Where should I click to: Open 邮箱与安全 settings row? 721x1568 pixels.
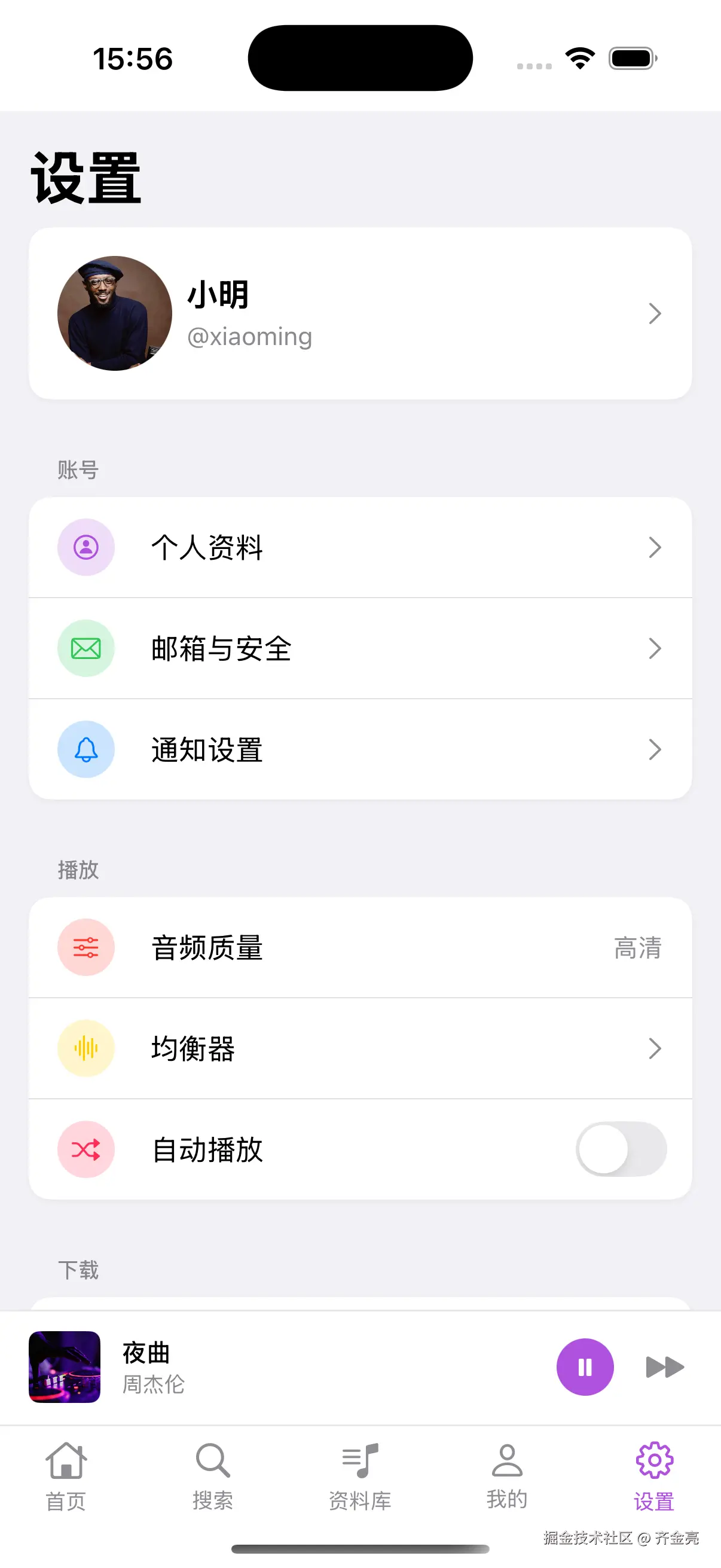pyautogui.click(x=360, y=648)
